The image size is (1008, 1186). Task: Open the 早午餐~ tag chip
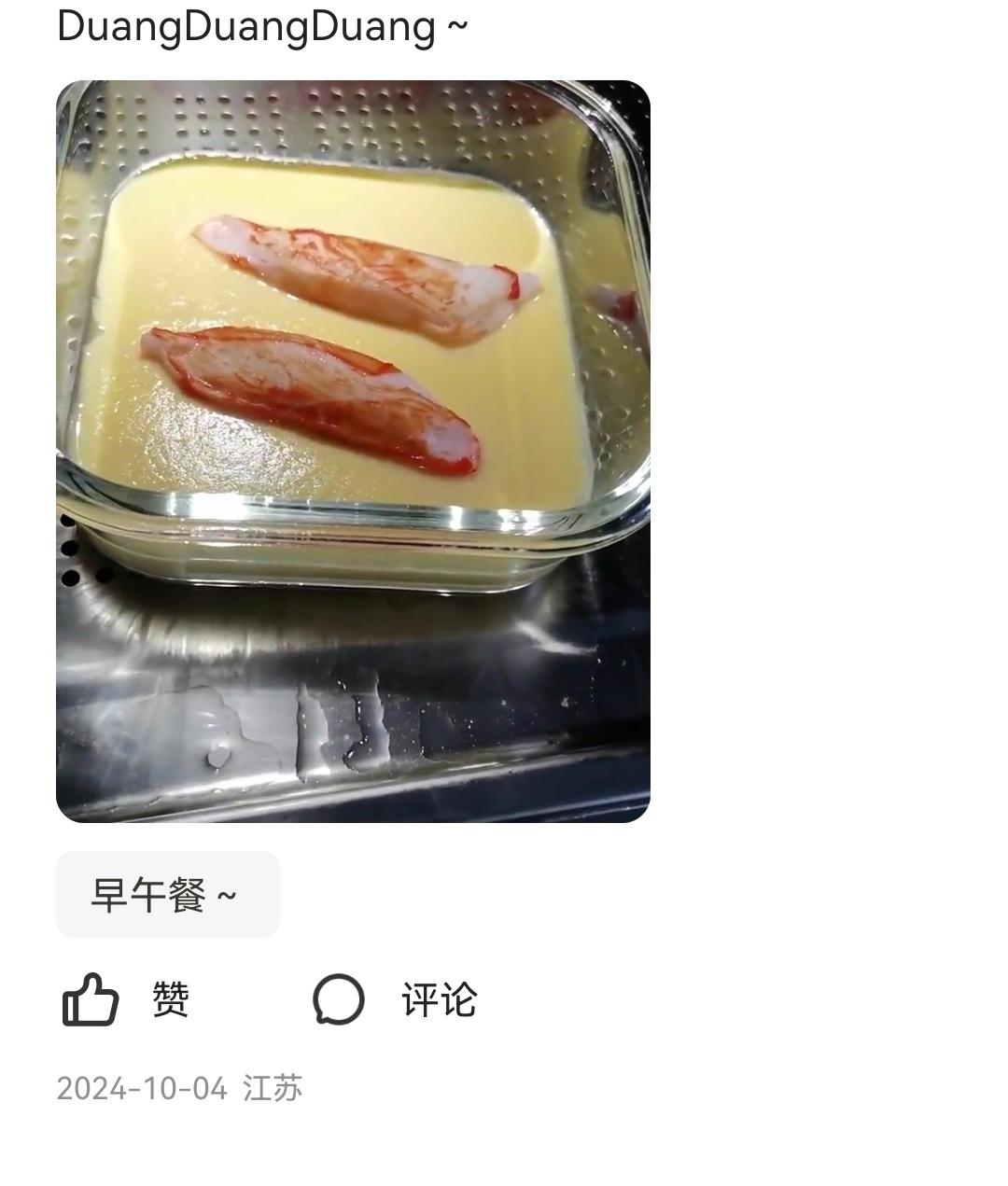click(168, 893)
